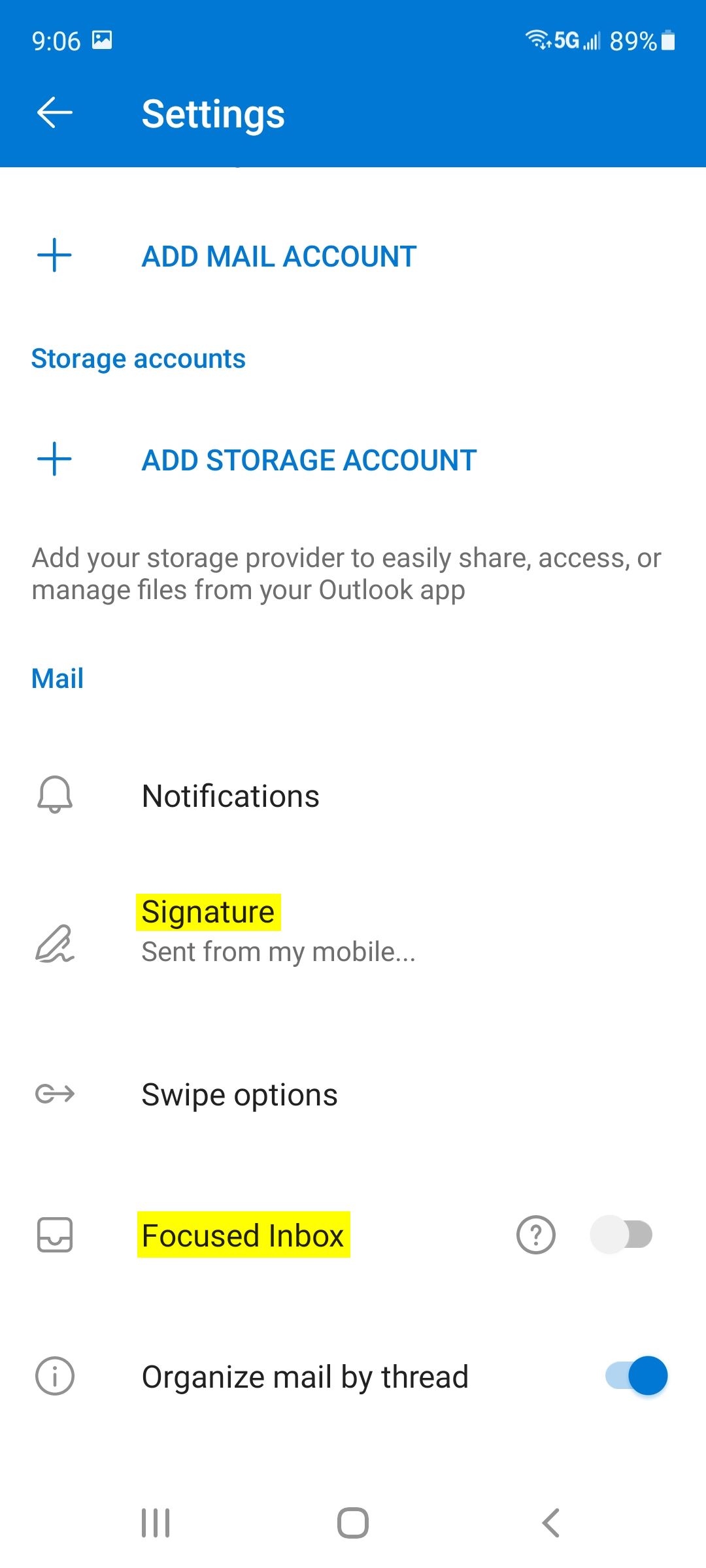This screenshot has height=1568, width=706.
Task: Show help for Focused Inbox
Action: [535, 1235]
